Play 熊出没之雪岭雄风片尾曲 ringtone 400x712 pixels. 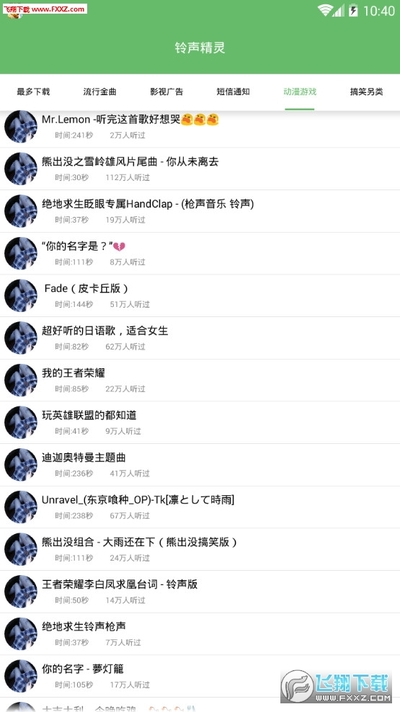[200, 169]
